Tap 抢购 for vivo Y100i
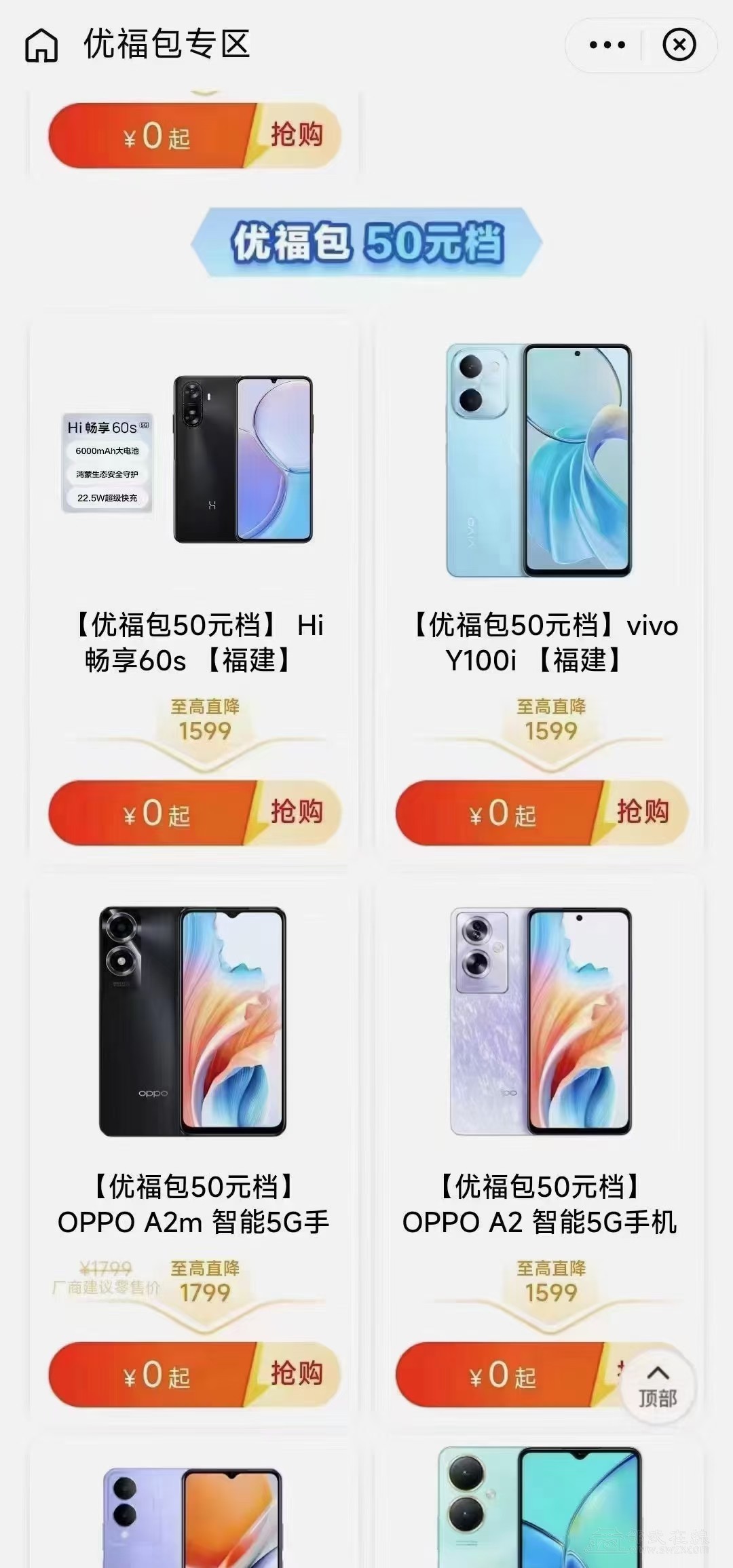This screenshot has width=733, height=1568. click(642, 812)
